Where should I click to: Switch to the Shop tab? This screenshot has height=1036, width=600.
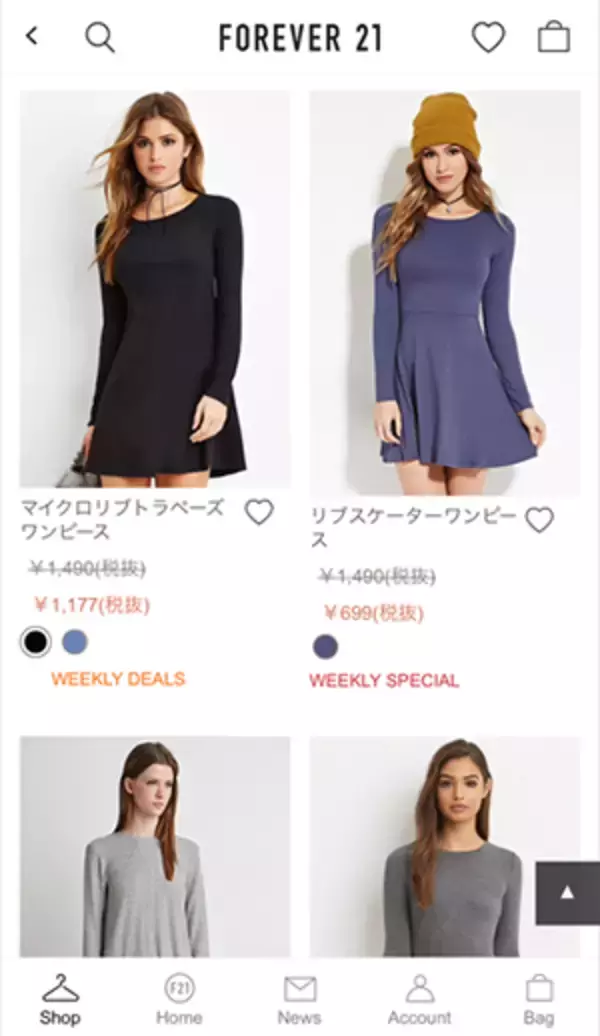tap(60, 999)
